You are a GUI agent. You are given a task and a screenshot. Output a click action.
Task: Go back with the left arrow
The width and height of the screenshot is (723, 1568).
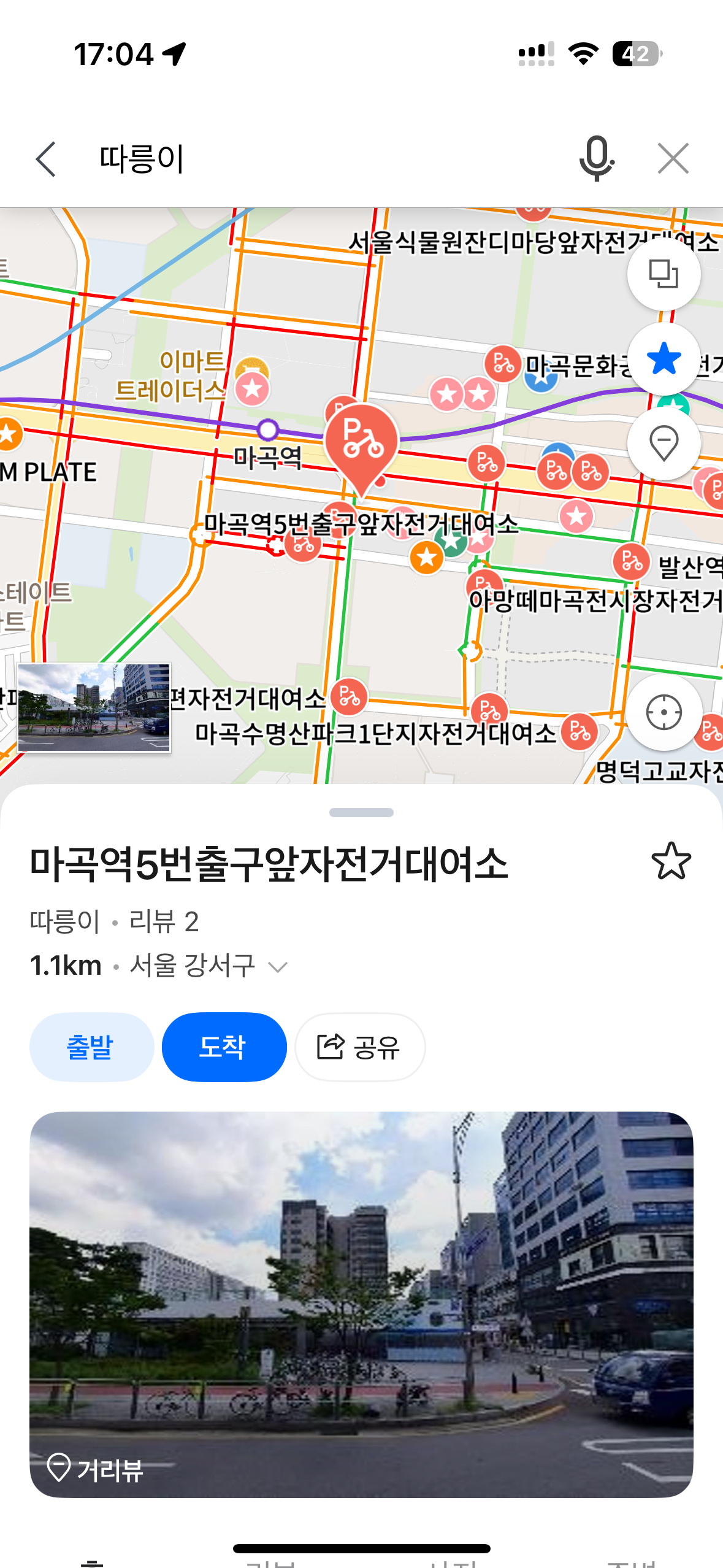pyautogui.click(x=46, y=159)
